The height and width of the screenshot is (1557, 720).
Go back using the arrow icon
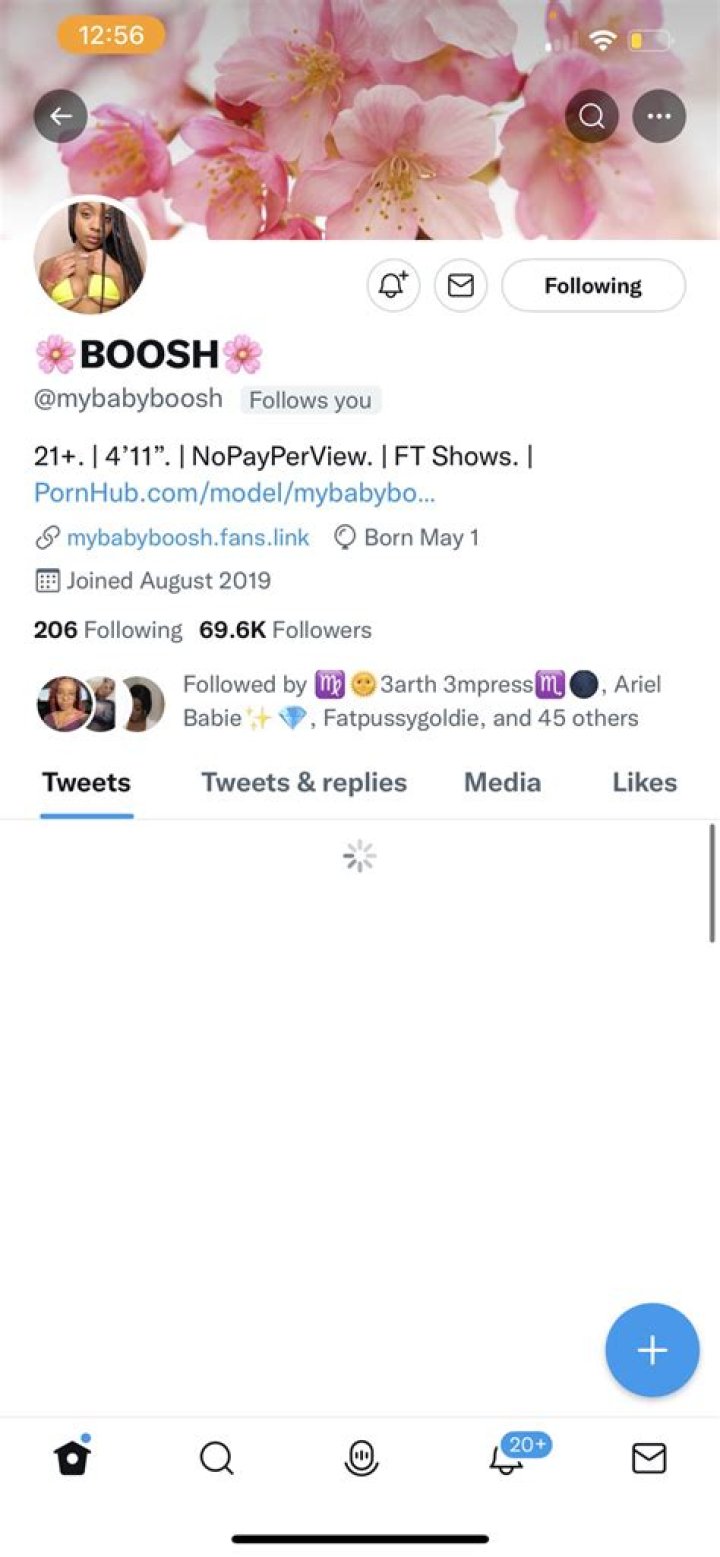point(61,116)
